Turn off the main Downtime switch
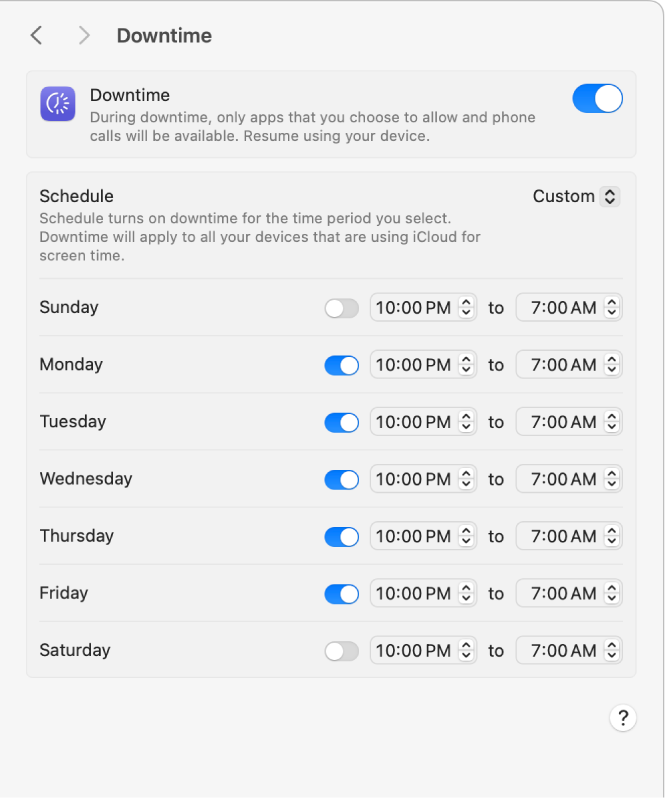This screenshot has width=666, height=798. point(597,98)
